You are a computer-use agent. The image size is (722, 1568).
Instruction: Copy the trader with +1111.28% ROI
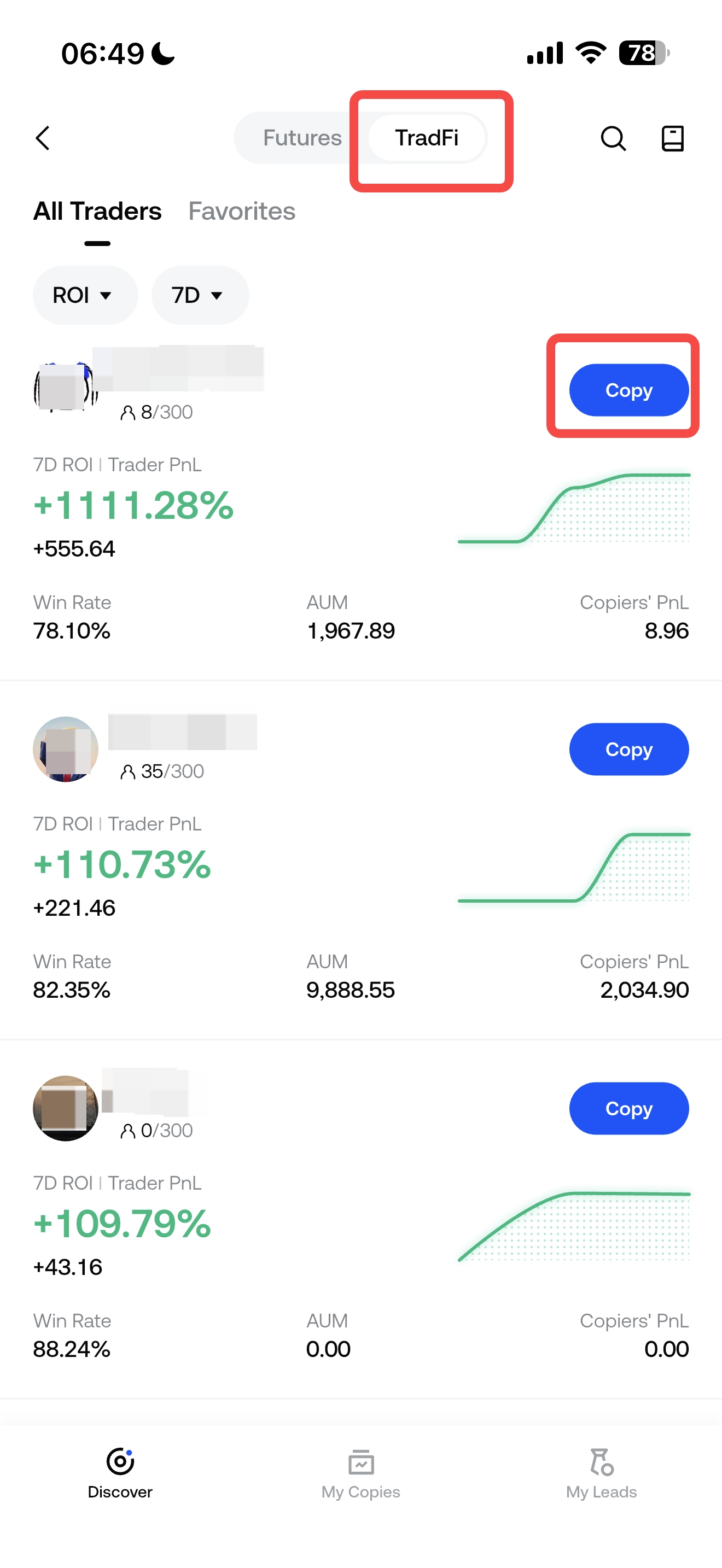tap(628, 390)
